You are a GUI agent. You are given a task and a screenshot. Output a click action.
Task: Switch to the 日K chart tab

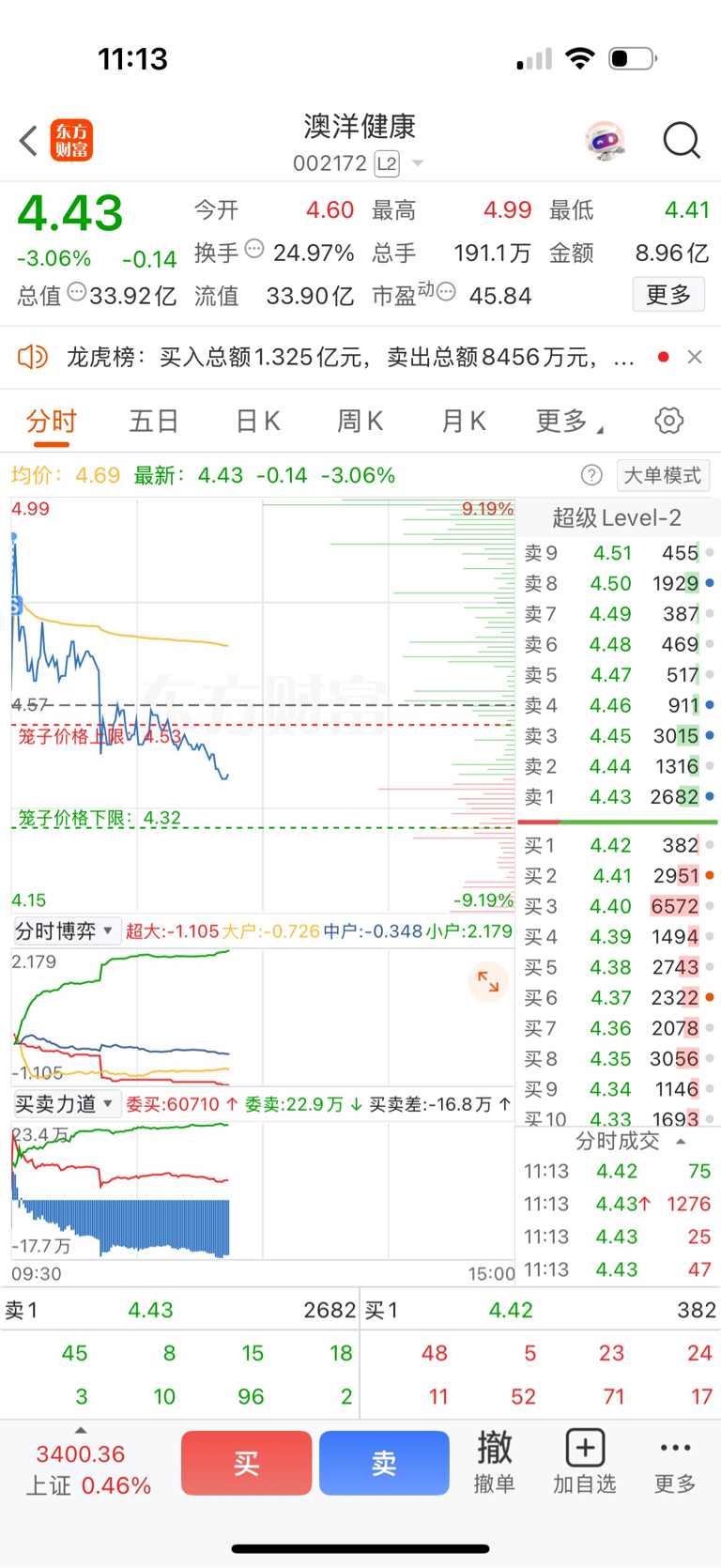click(258, 422)
